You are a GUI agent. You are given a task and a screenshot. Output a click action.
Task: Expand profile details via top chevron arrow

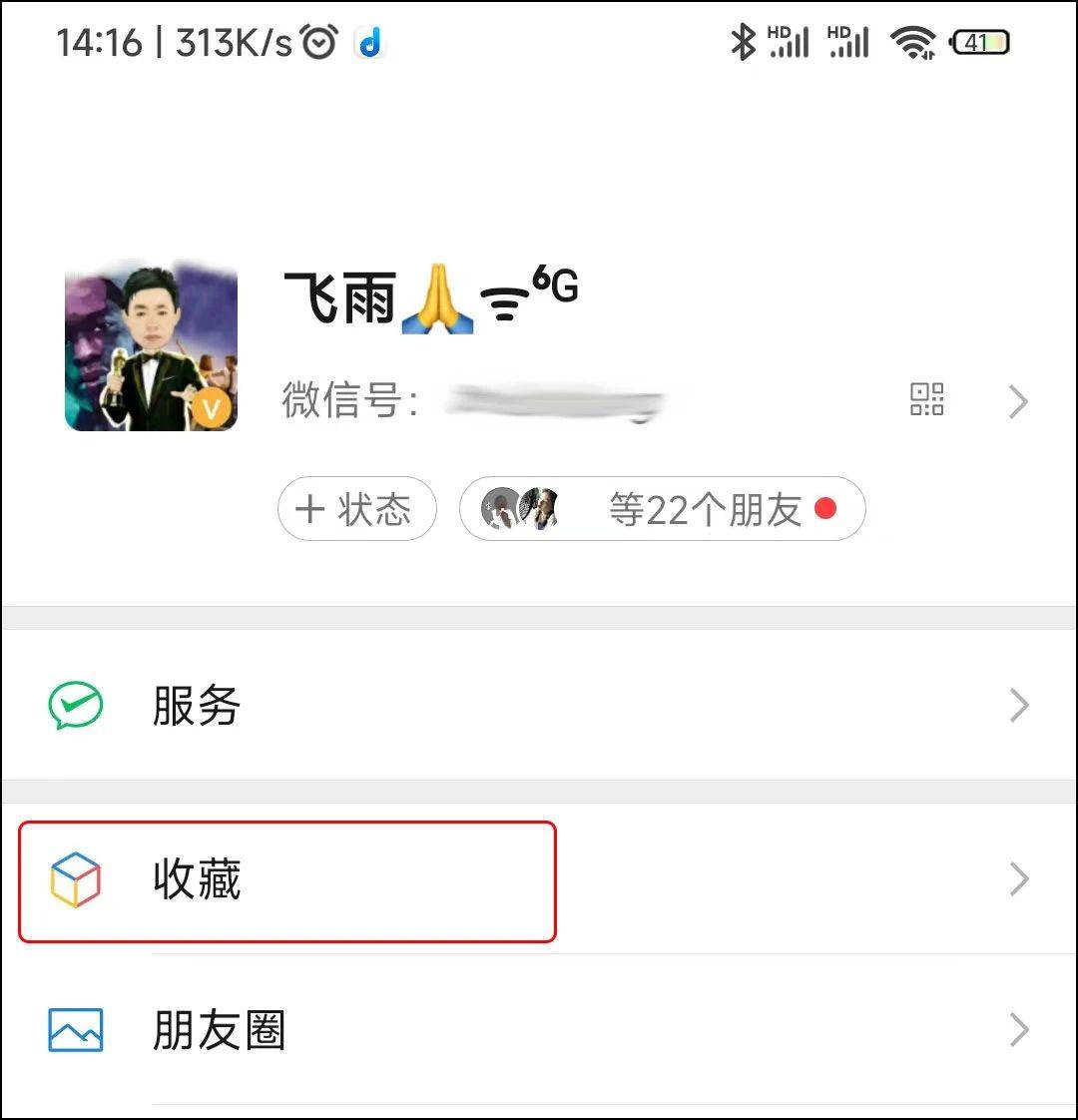click(x=1018, y=400)
